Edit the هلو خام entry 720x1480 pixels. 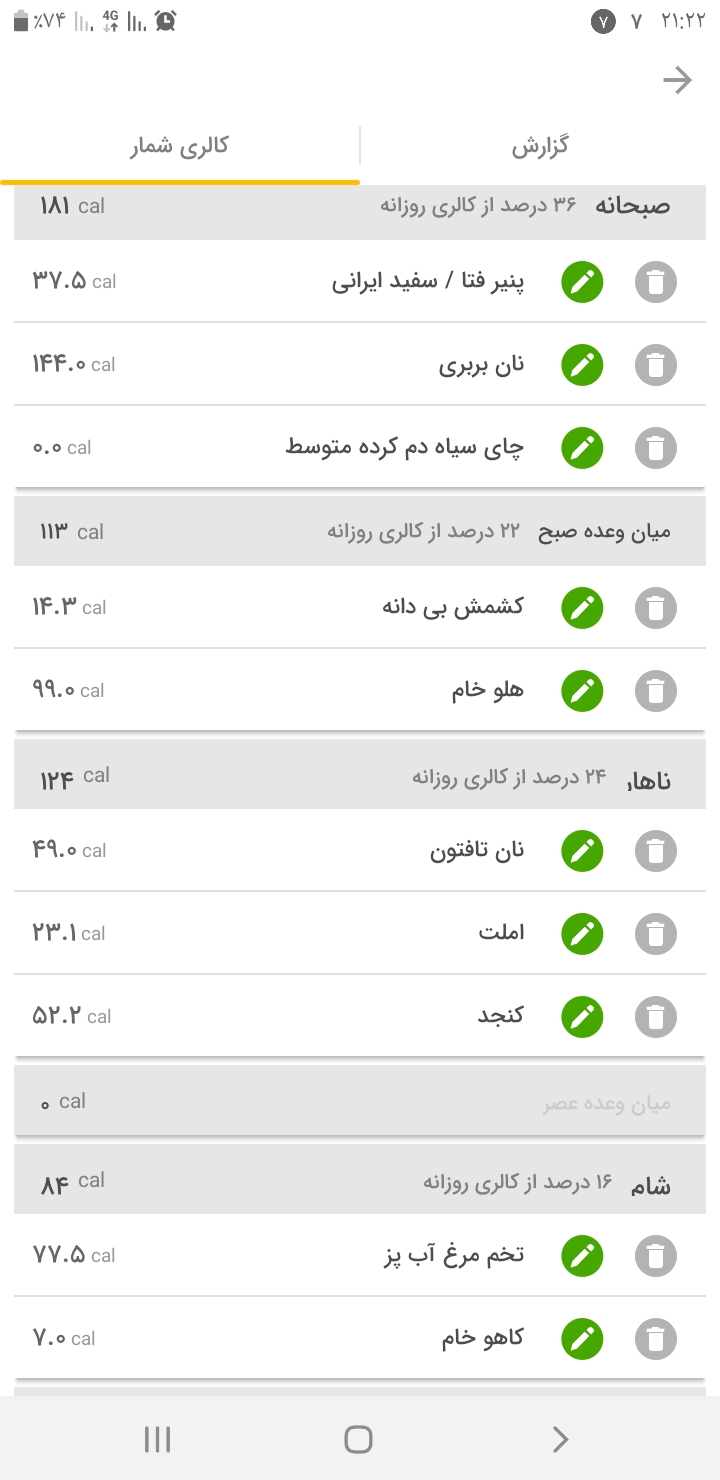582,691
